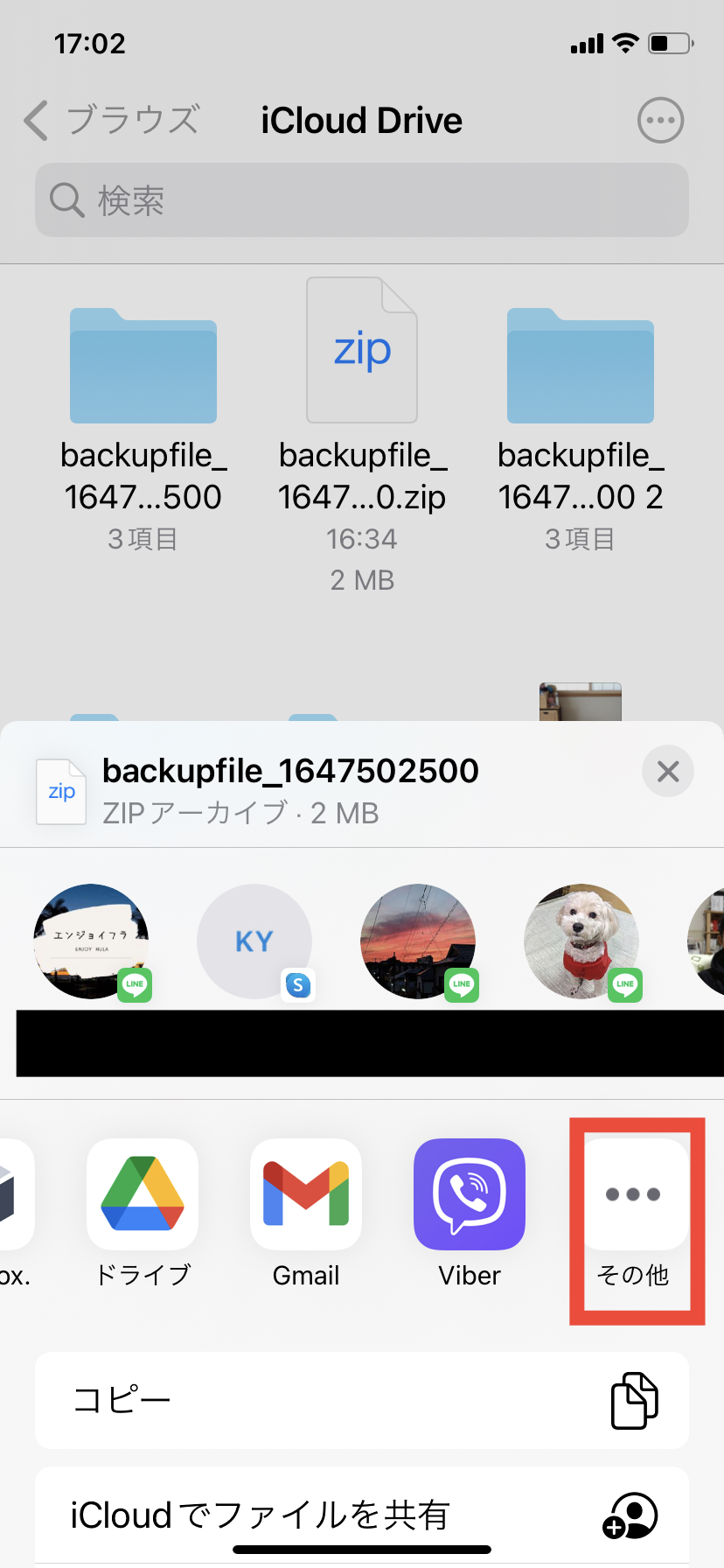The width and height of the screenshot is (724, 1568).
Task: Send to the LINE contact with sunset photo
Action: point(418,941)
